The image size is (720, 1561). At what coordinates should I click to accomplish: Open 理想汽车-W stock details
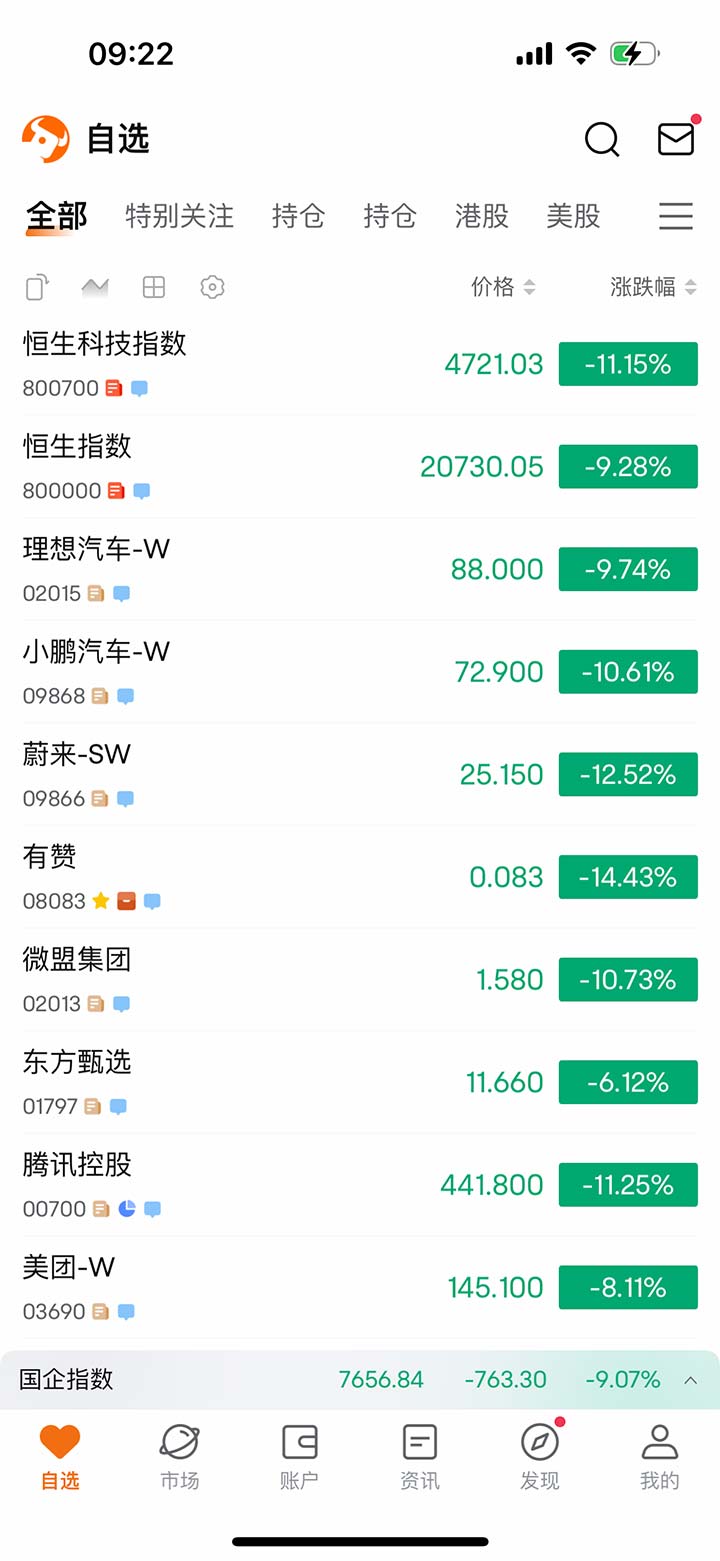click(x=360, y=569)
